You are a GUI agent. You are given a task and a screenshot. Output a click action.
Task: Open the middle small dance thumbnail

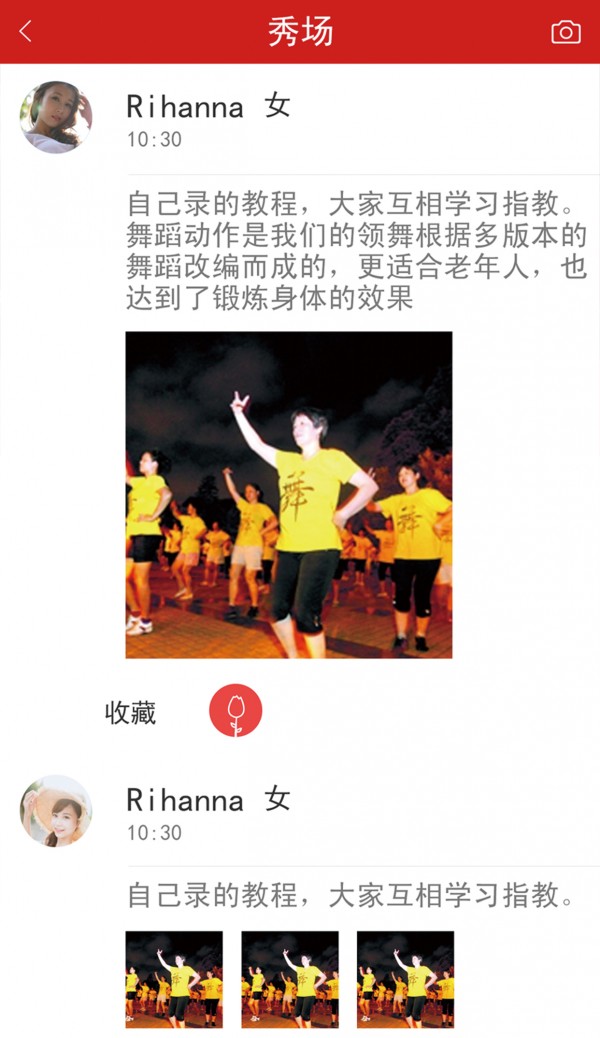290,979
